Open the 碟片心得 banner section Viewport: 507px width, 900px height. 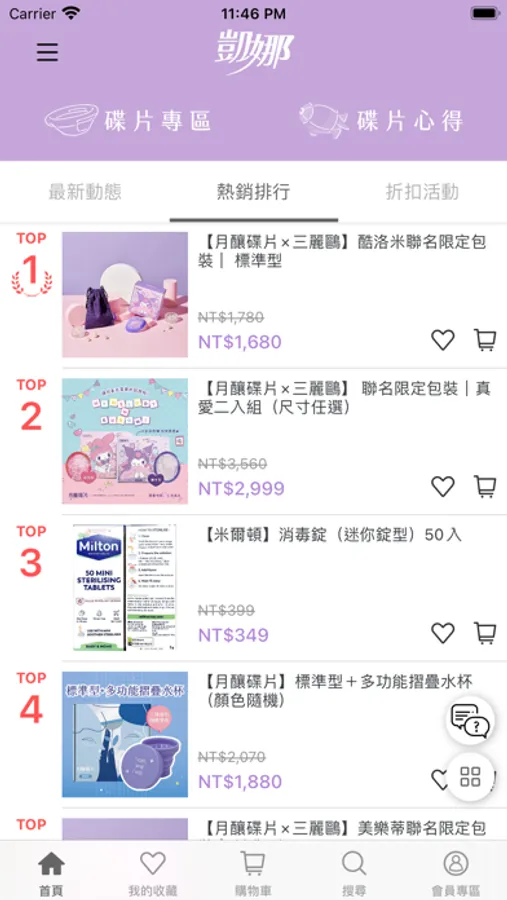pyautogui.click(x=381, y=120)
